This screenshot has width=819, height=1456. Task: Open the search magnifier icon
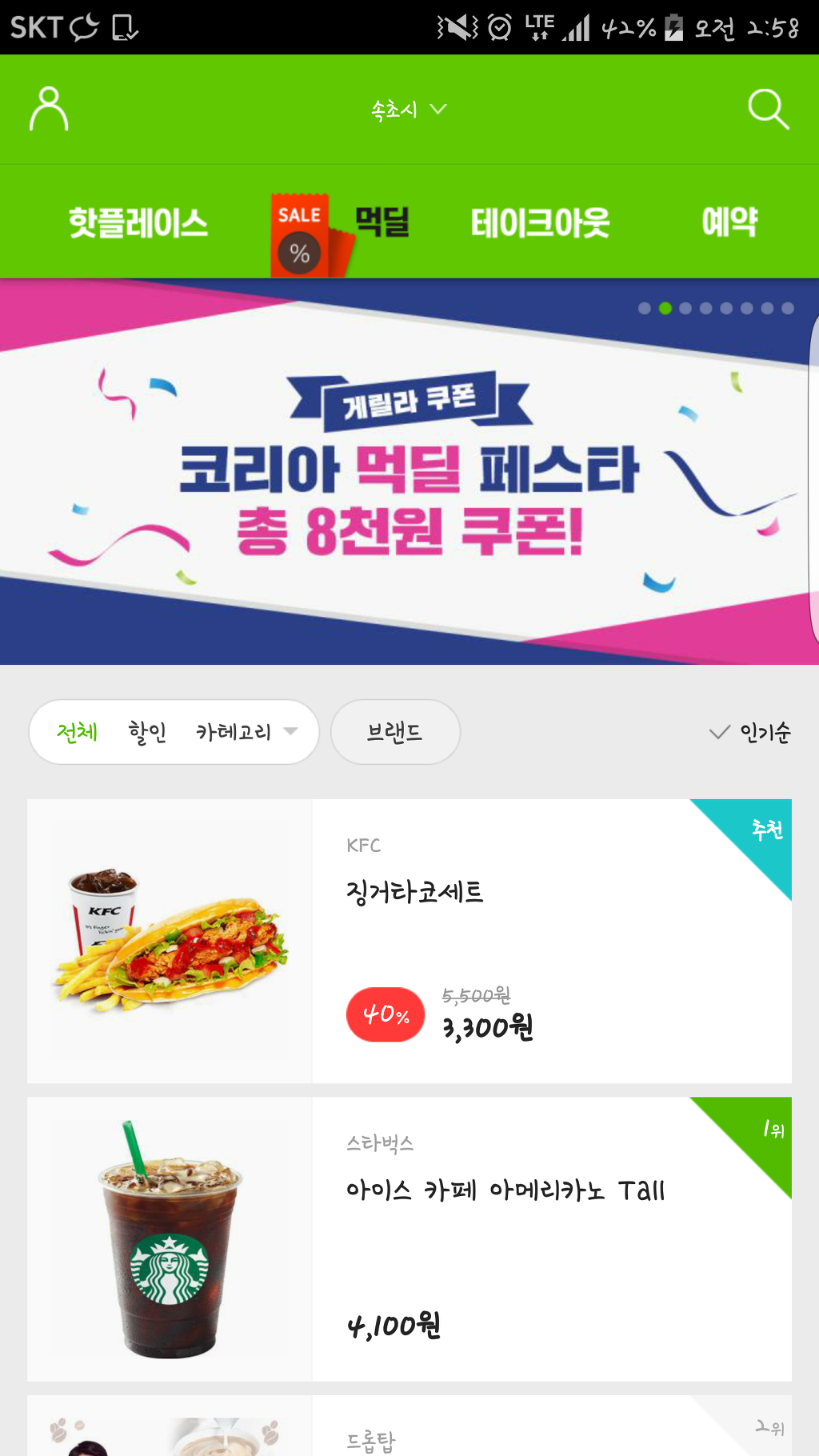pyautogui.click(x=768, y=109)
